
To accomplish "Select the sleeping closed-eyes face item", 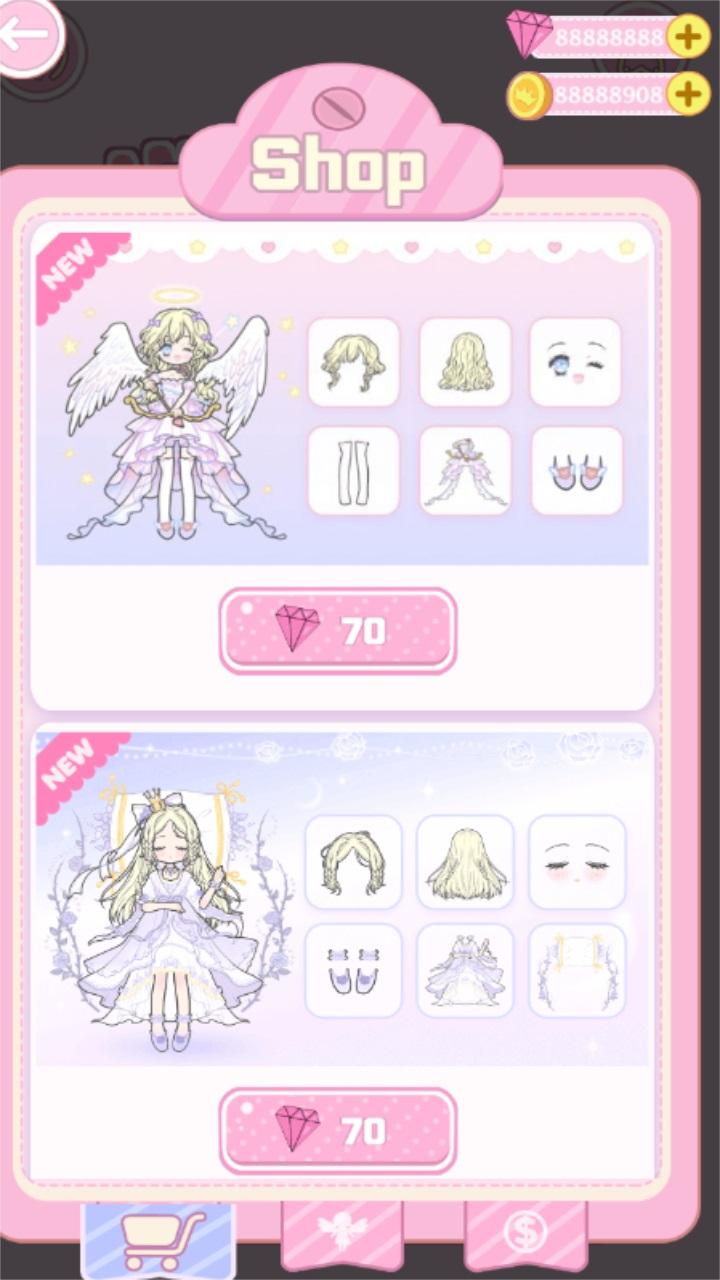I will tap(577, 862).
